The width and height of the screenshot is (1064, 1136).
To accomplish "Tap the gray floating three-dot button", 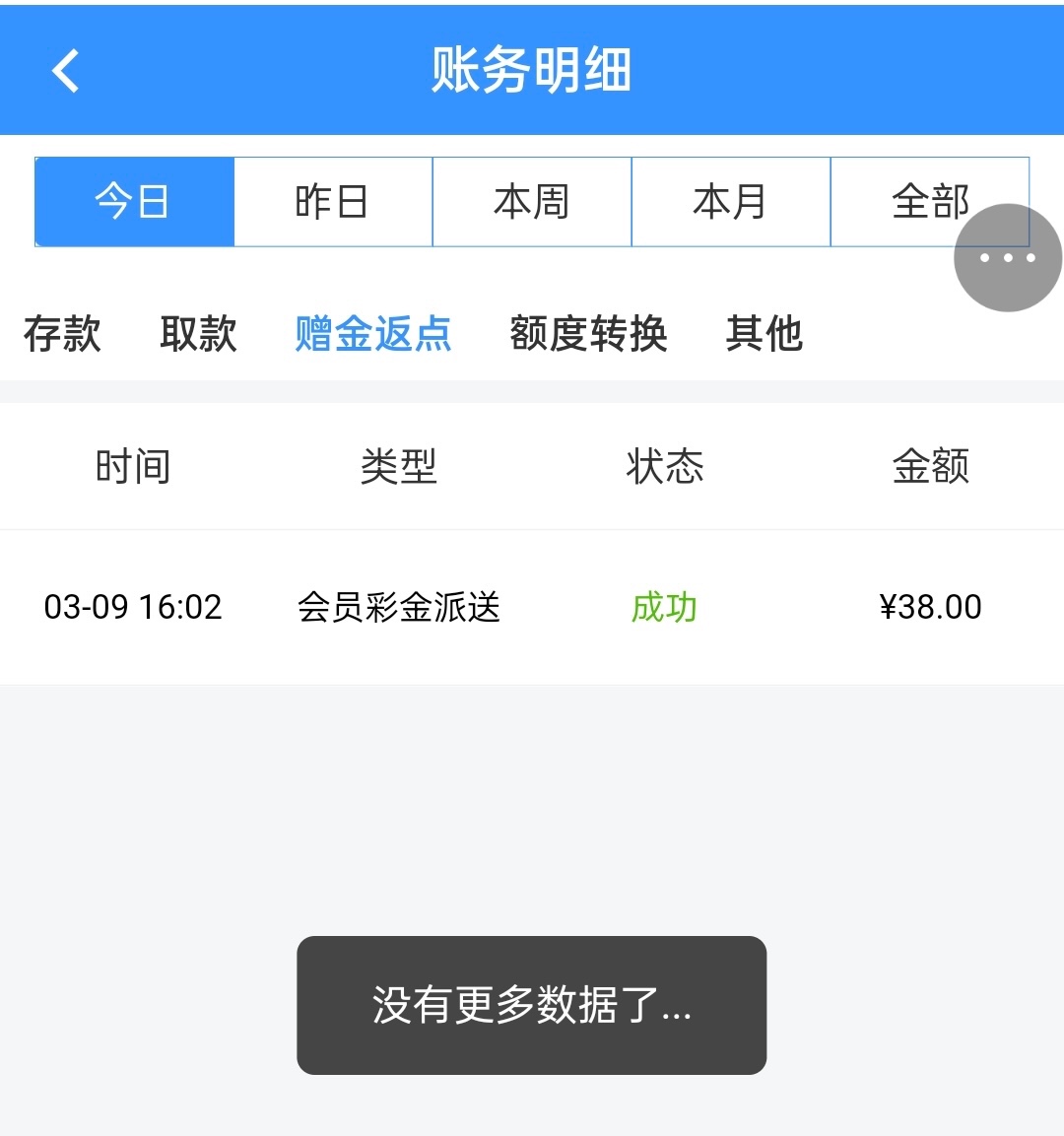I will [1008, 258].
